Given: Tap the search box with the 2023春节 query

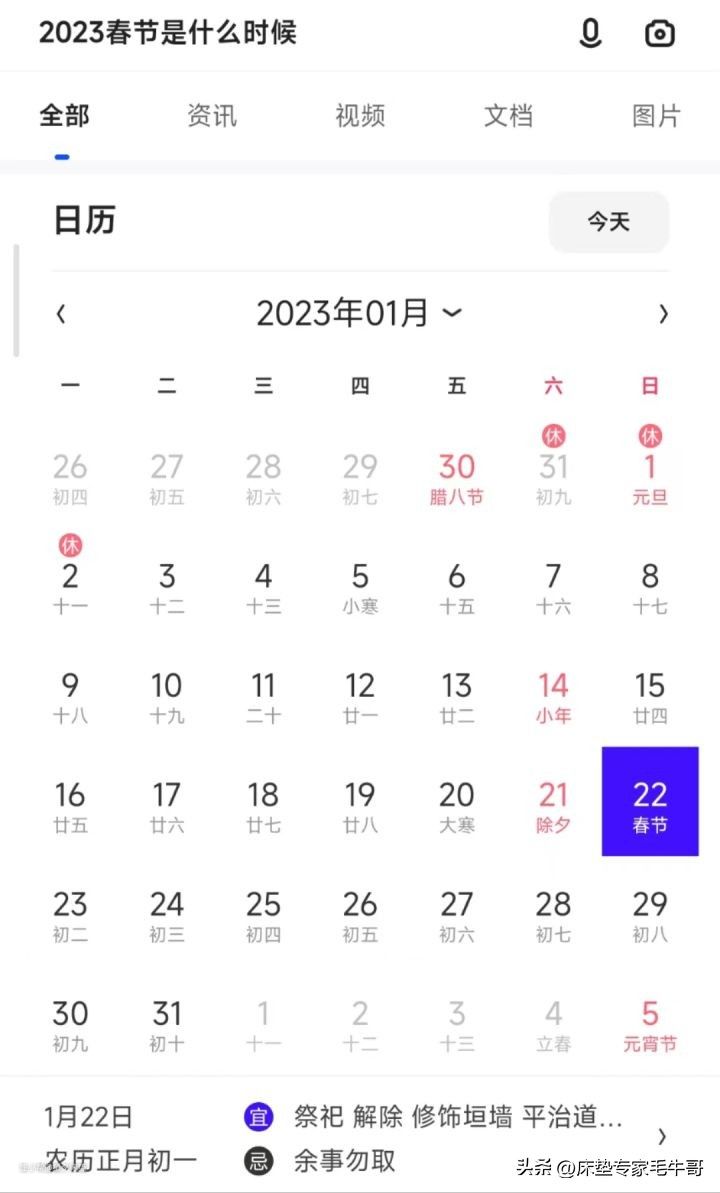Looking at the screenshot, I should 250,33.
